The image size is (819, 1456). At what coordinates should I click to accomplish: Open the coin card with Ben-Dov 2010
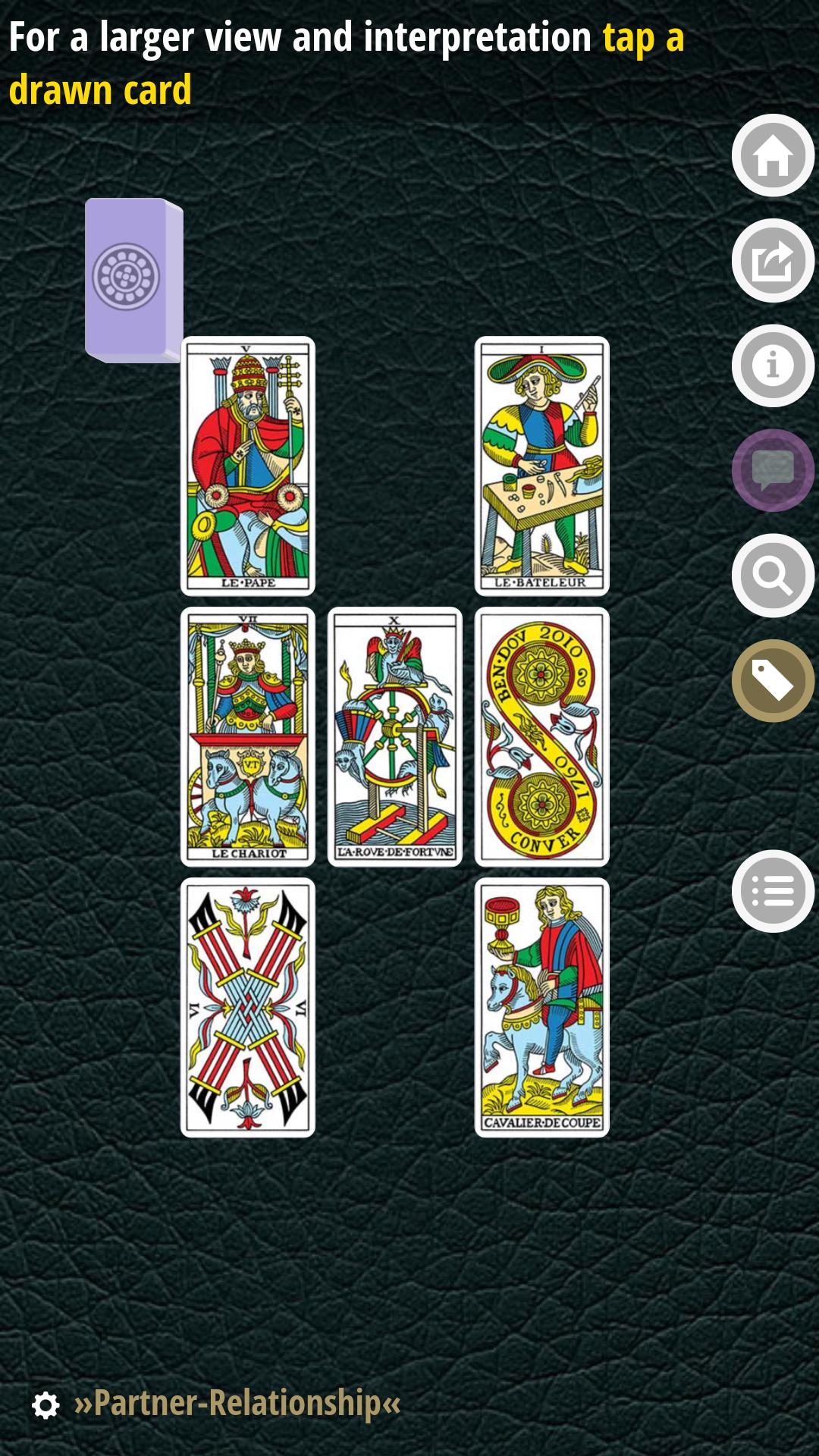coord(541,736)
